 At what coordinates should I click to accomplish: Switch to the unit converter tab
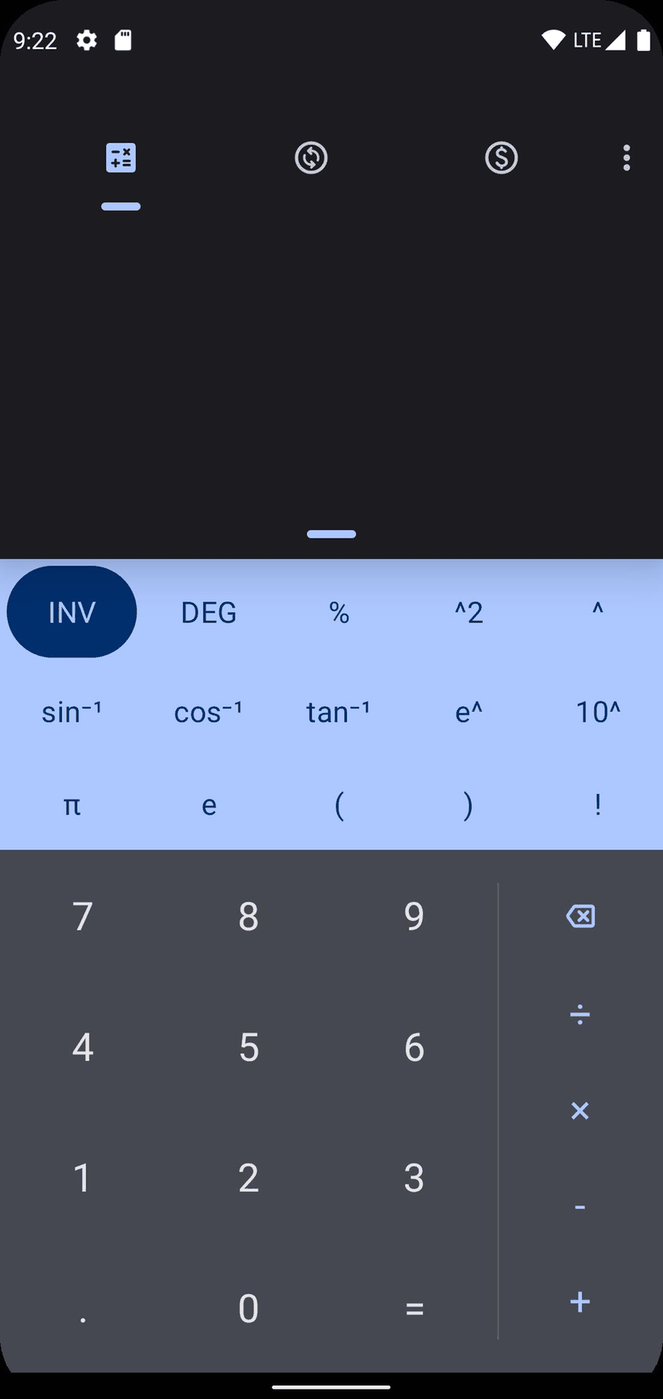[311, 158]
